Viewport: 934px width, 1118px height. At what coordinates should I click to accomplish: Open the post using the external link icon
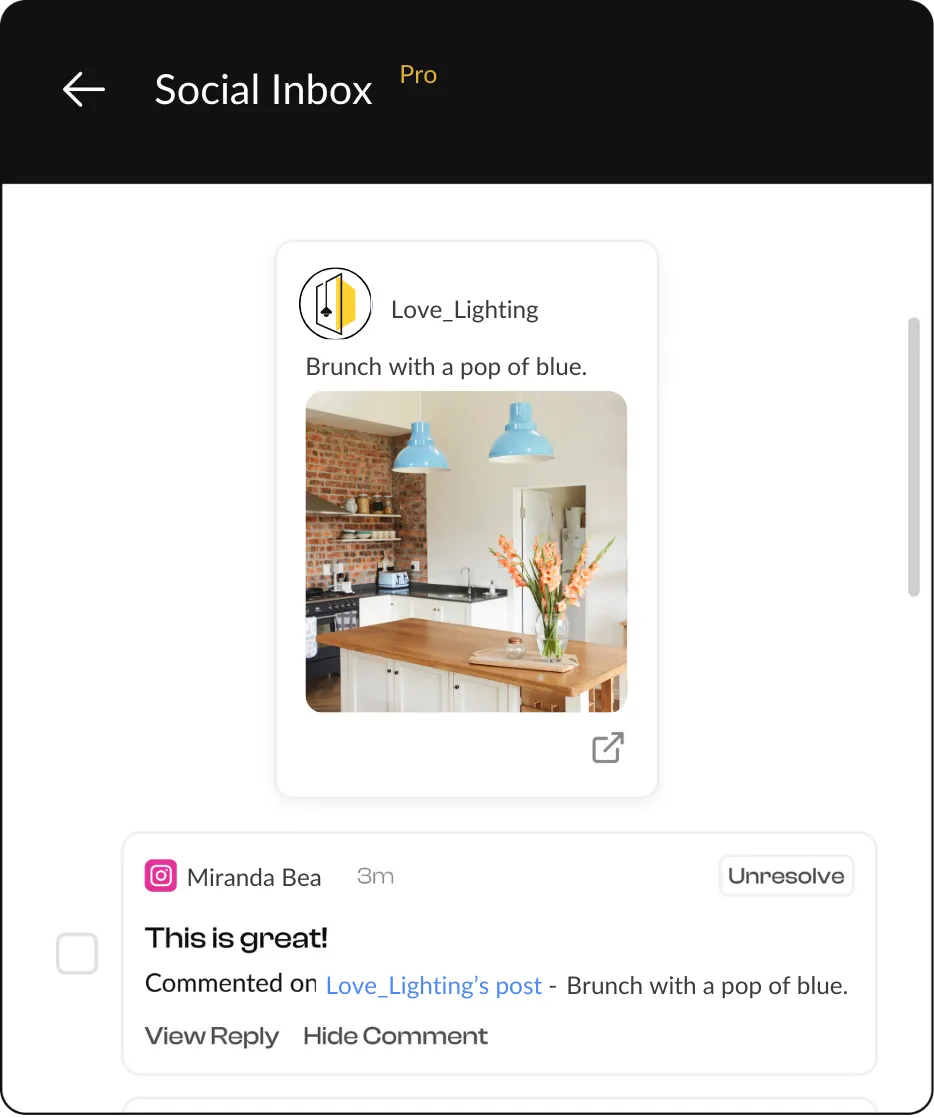(x=607, y=747)
